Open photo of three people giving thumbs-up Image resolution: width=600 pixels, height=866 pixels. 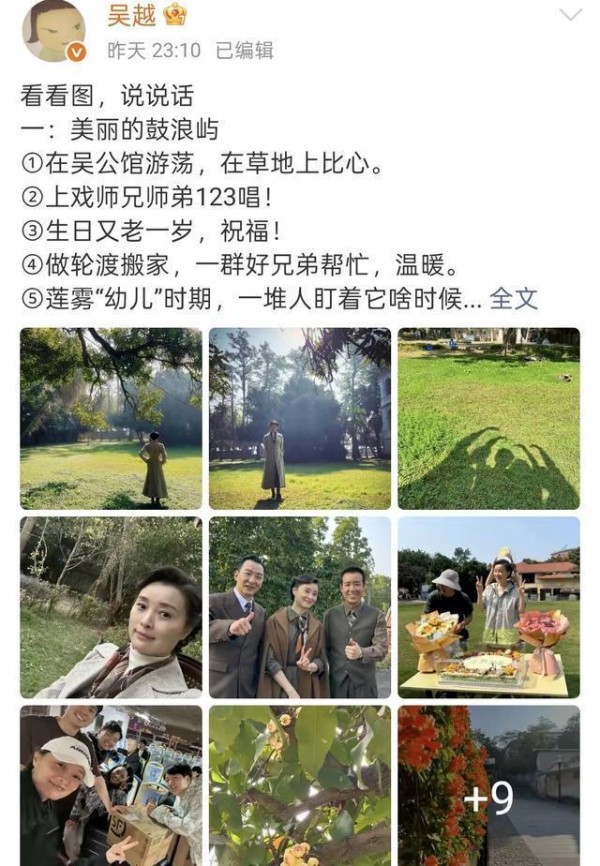pos(300,607)
